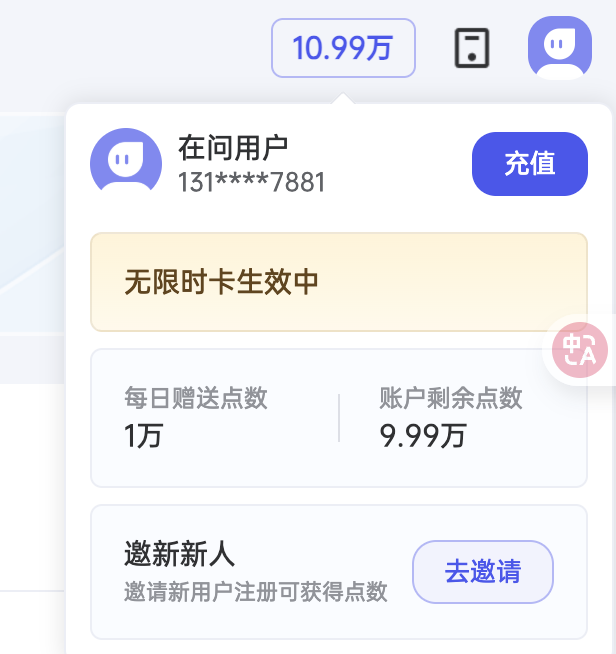
Task: Tap 充值 to recharge points
Action: point(529,164)
